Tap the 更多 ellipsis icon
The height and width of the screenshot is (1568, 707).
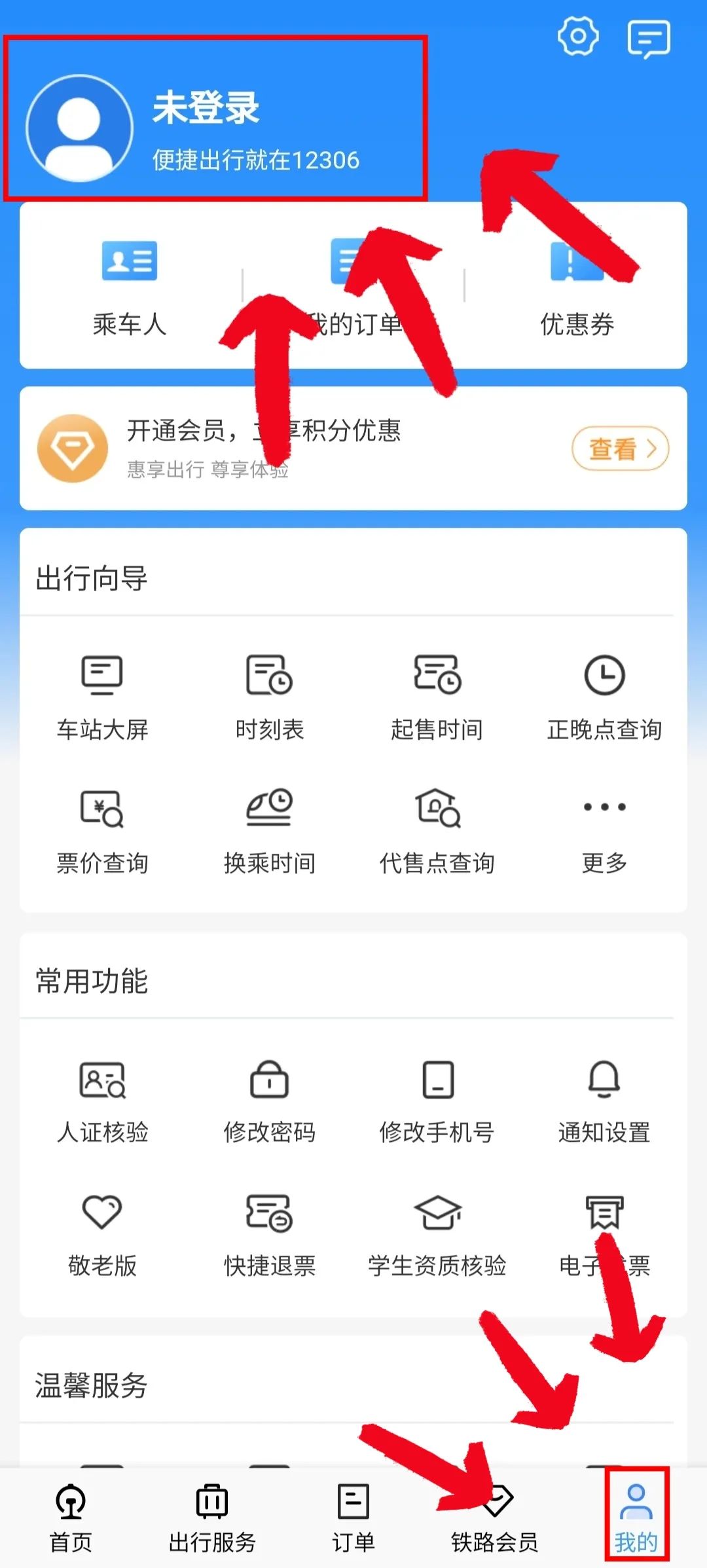point(604,812)
